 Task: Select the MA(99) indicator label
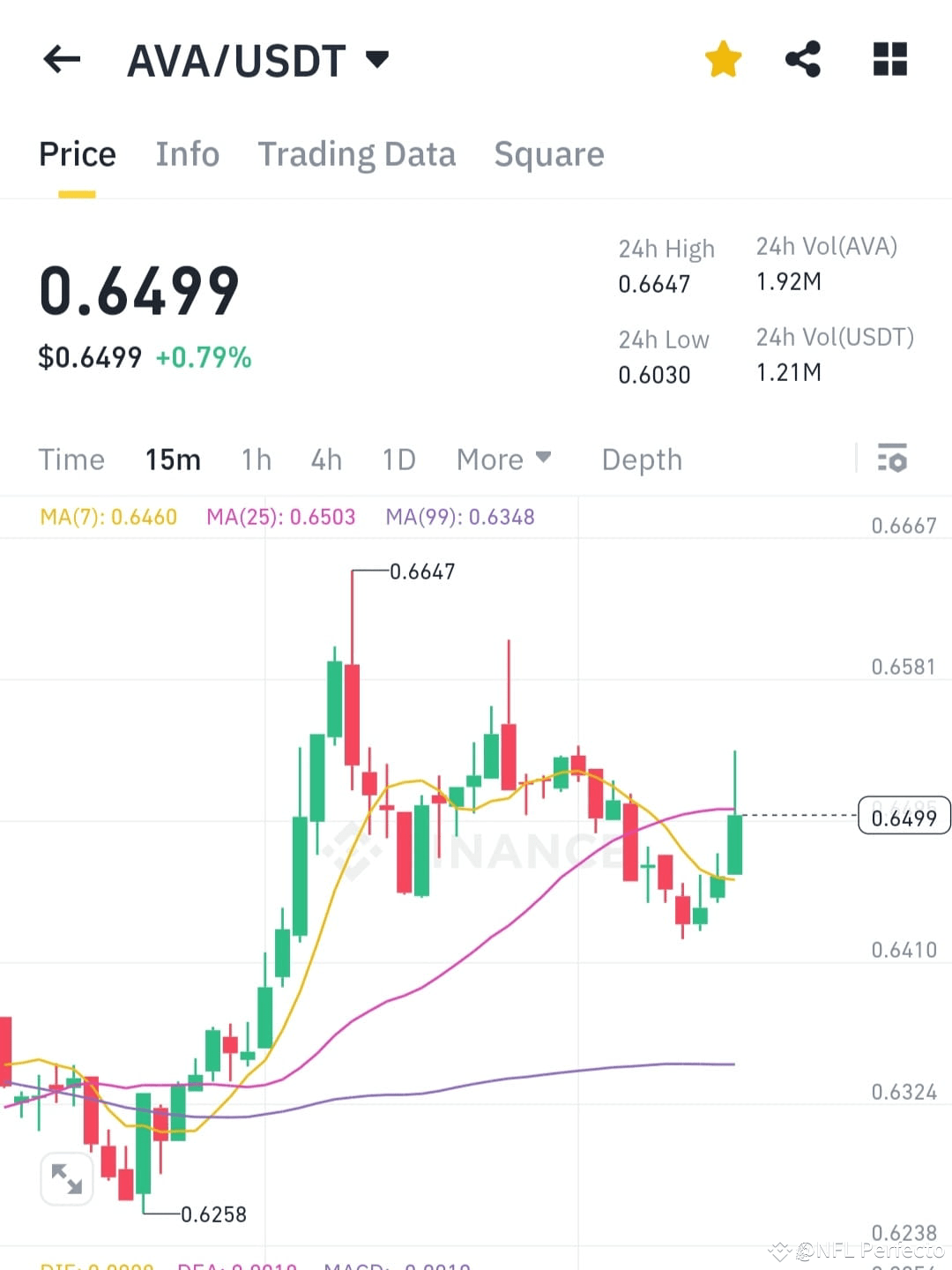458,518
